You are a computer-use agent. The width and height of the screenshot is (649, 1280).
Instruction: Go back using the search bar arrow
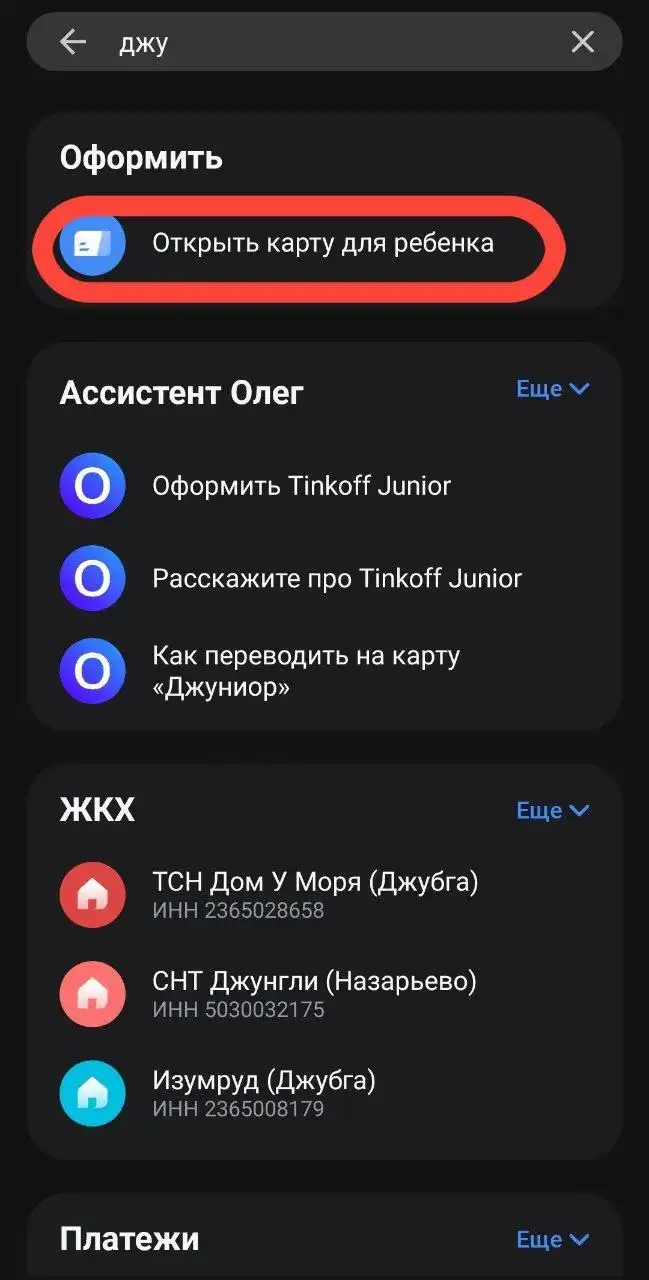click(73, 42)
